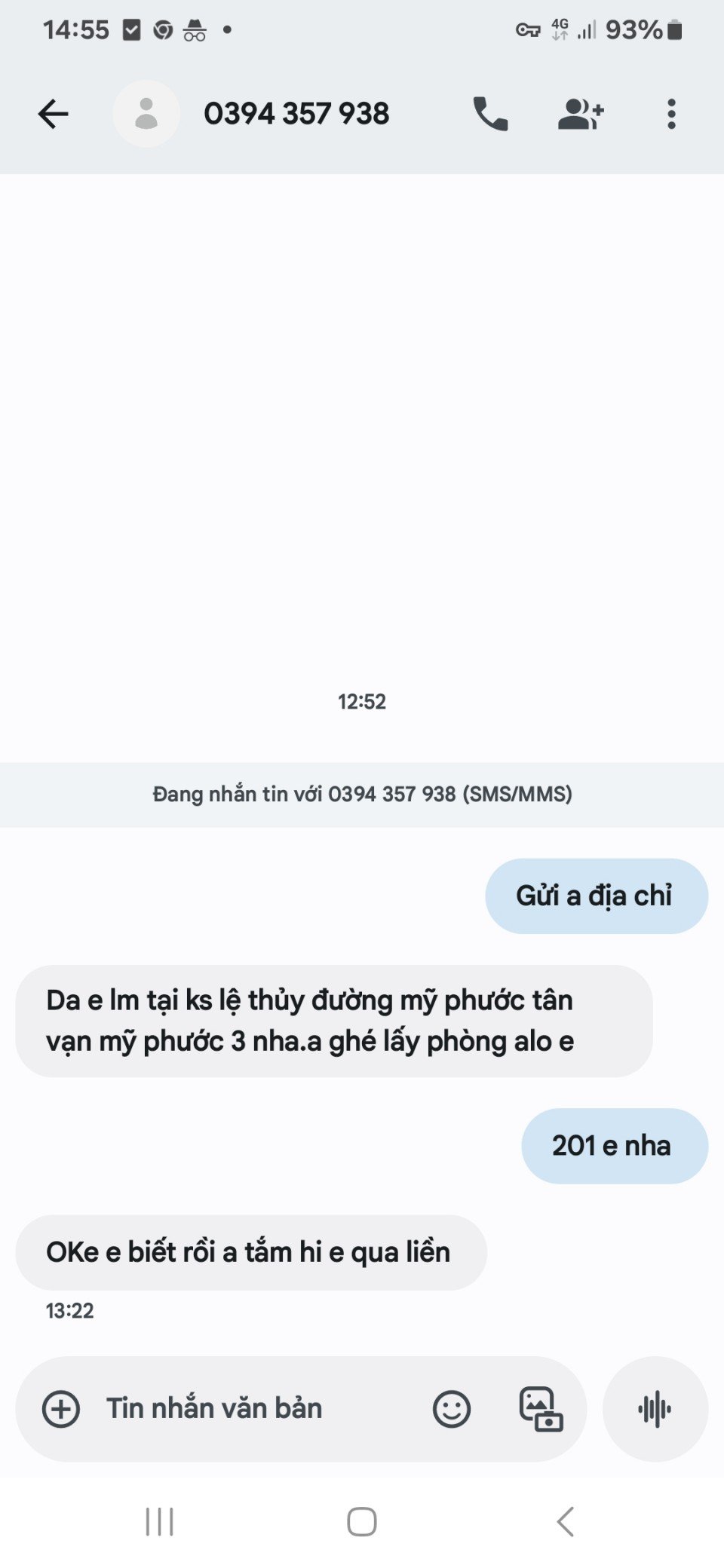Tap the system home button
Screen dimensions: 724x1568
tap(362, 1521)
